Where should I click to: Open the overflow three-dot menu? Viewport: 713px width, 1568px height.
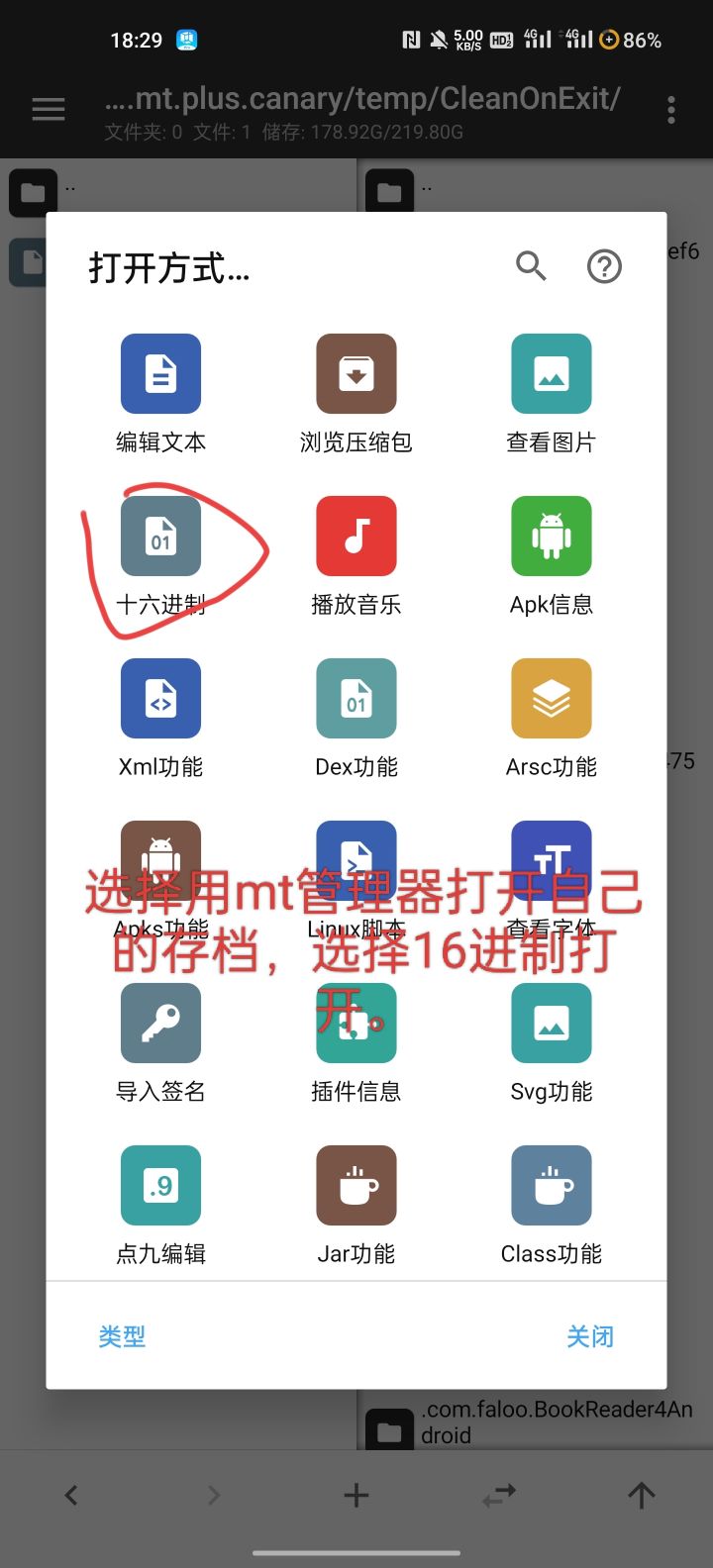click(670, 109)
